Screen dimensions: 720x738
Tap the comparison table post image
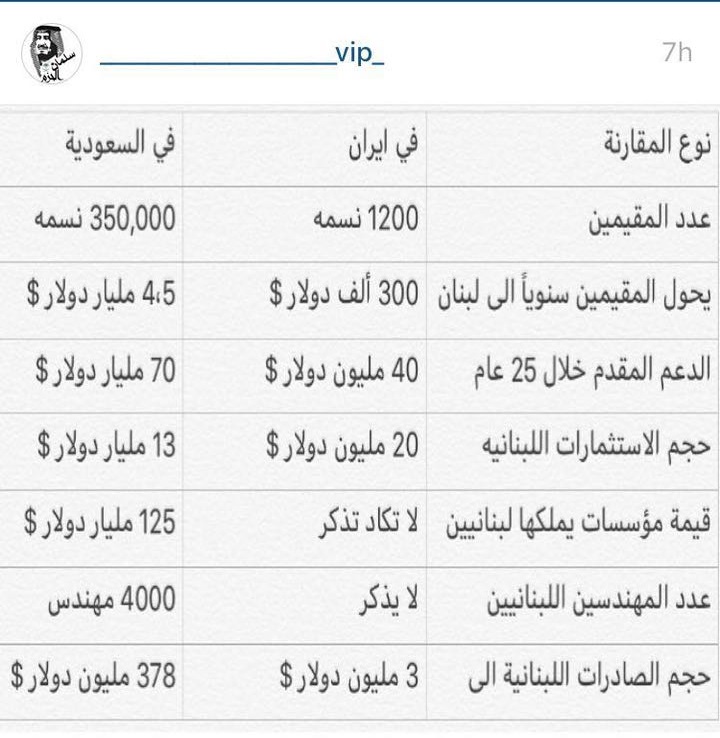[x=360, y=420]
